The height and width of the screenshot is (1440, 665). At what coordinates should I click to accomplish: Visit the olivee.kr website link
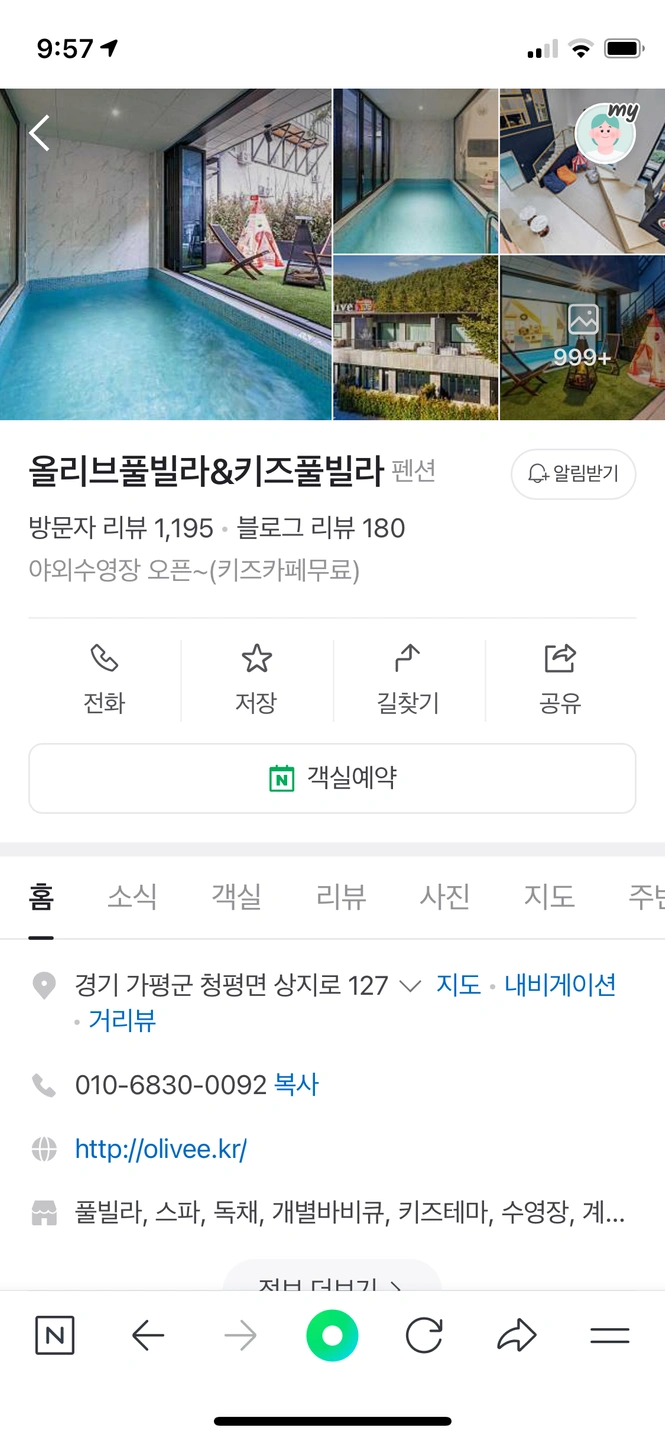pos(161,1149)
